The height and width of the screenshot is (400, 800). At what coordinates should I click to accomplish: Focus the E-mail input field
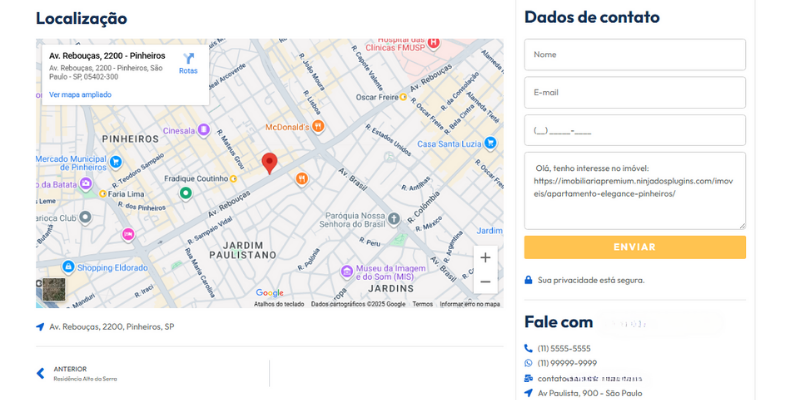[x=634, y=92]
